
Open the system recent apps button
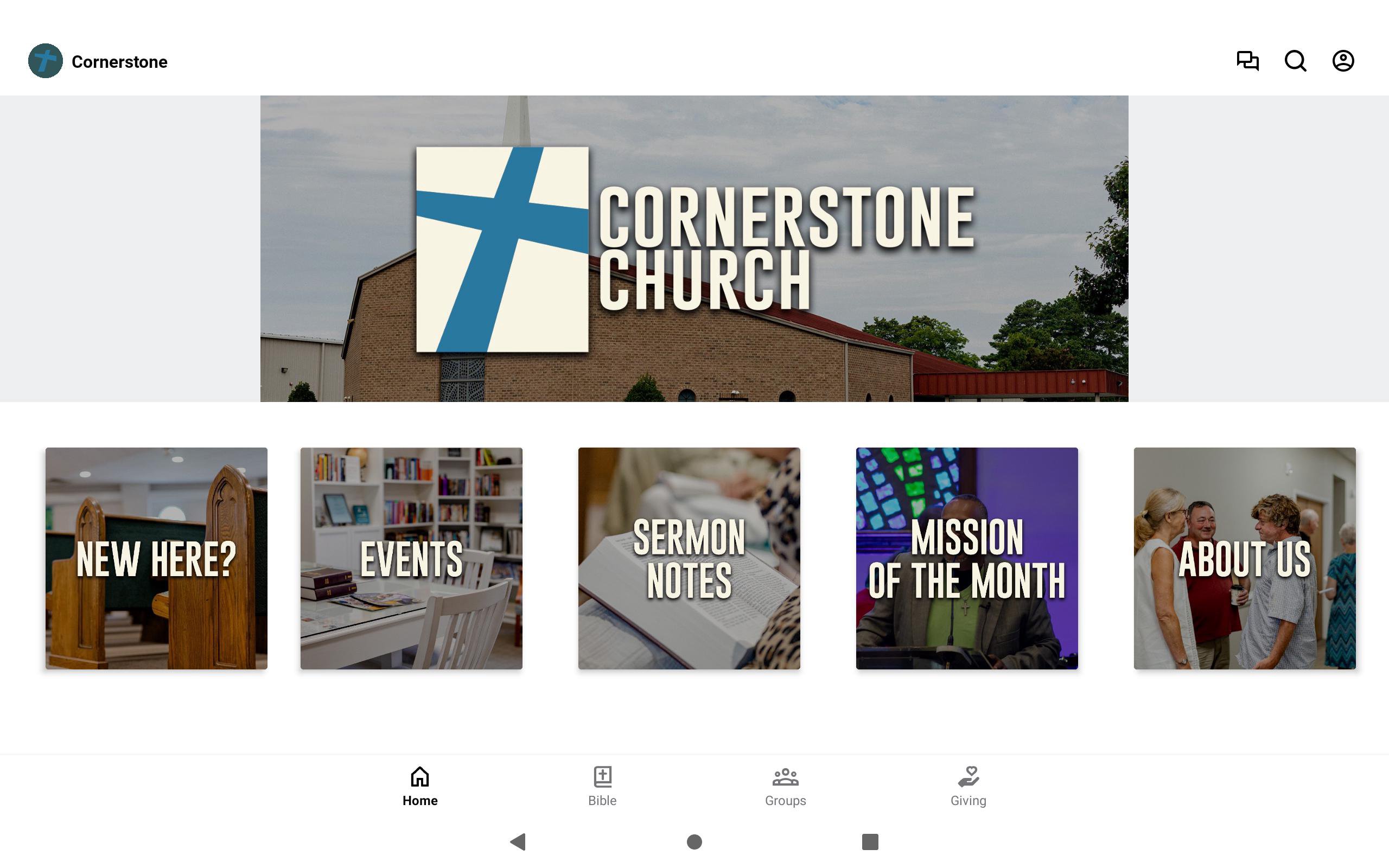coord(870,841)
